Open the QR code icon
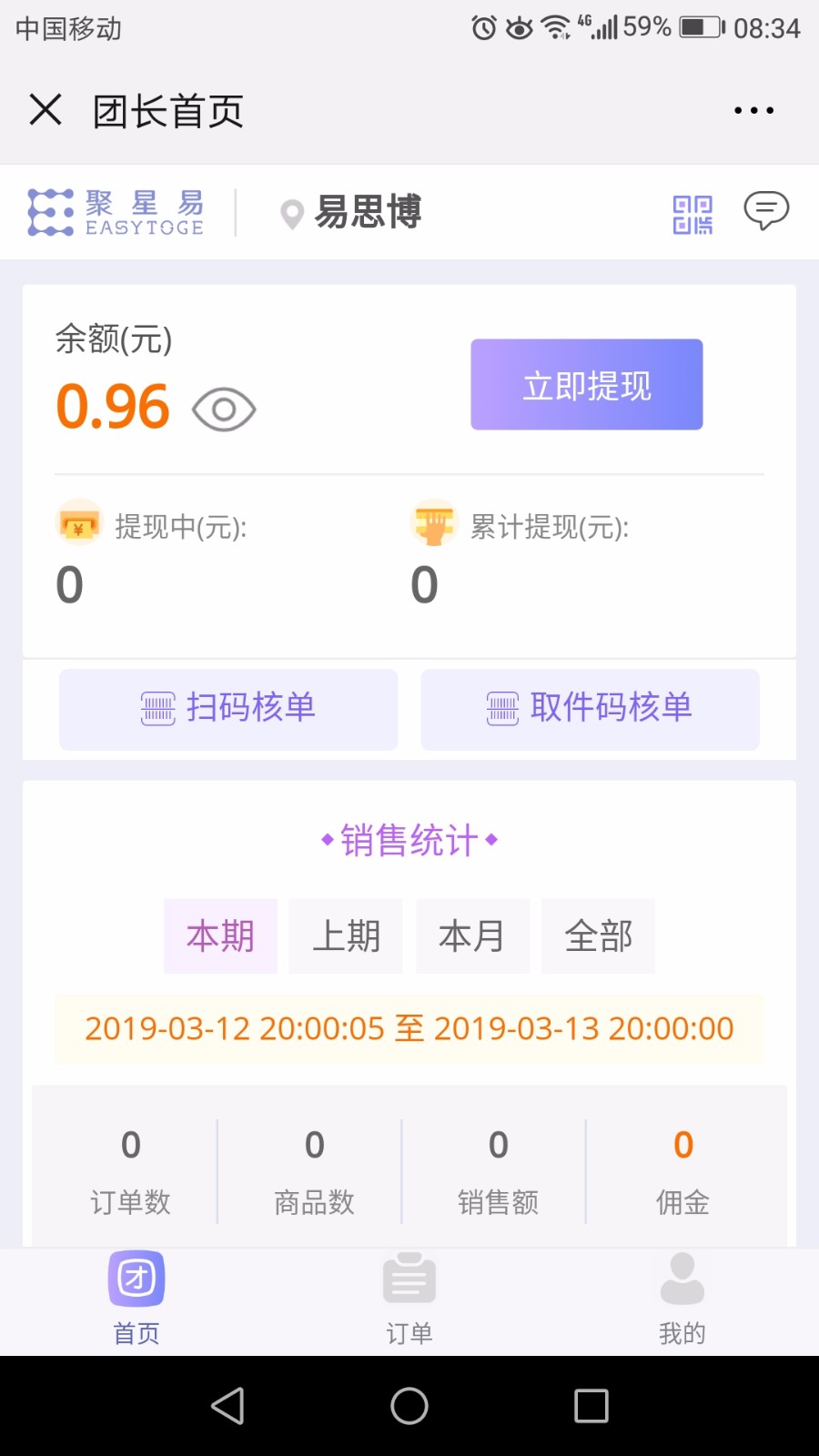 coord(692,214)
